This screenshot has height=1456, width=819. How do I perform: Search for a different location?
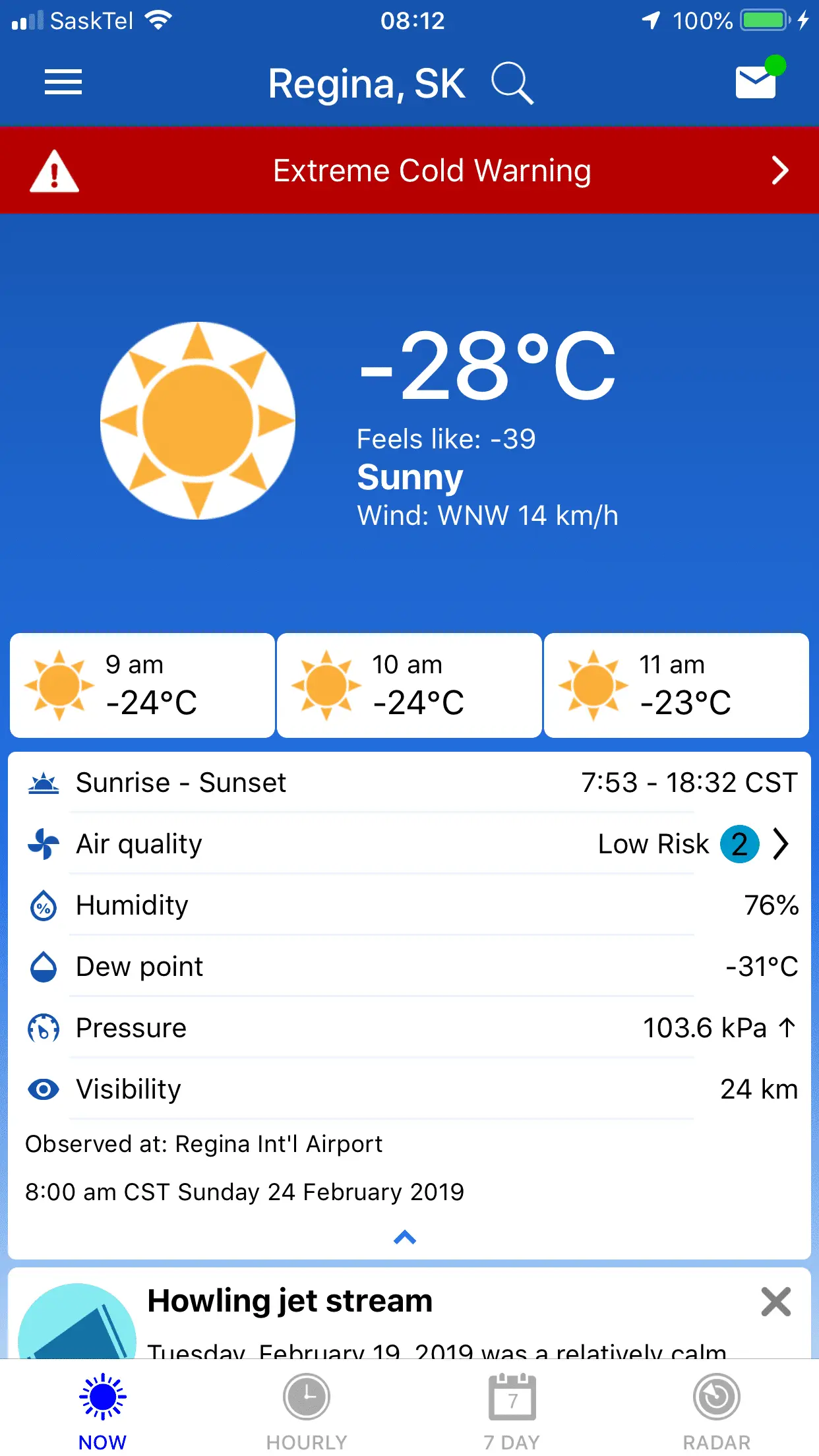point(512,84)
